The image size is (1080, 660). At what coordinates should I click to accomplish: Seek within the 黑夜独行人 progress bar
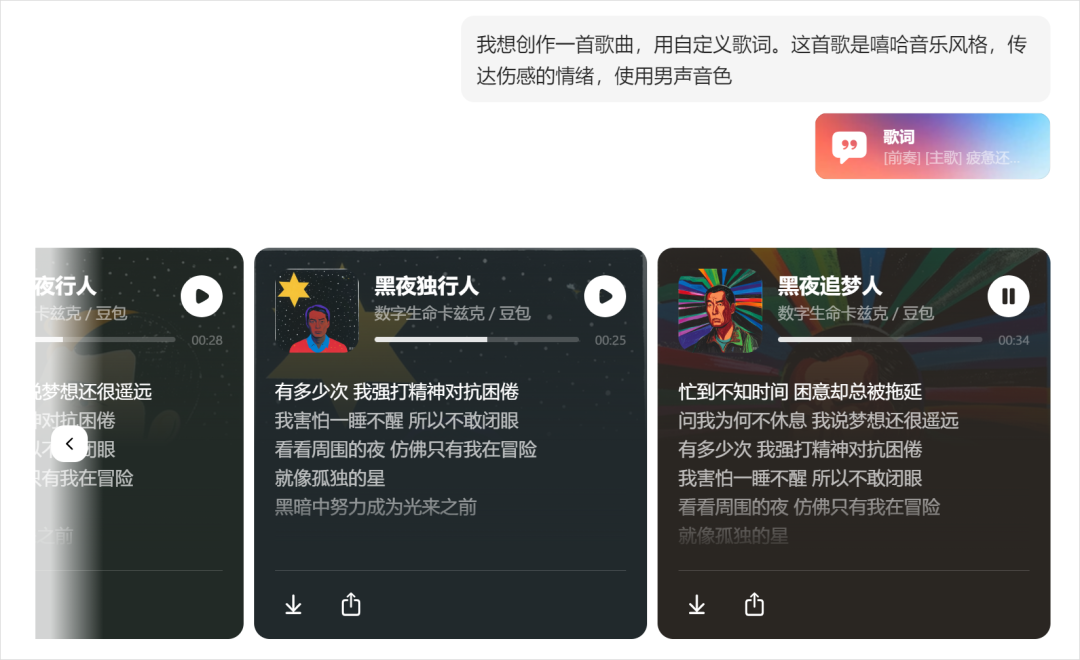[477, 340]
